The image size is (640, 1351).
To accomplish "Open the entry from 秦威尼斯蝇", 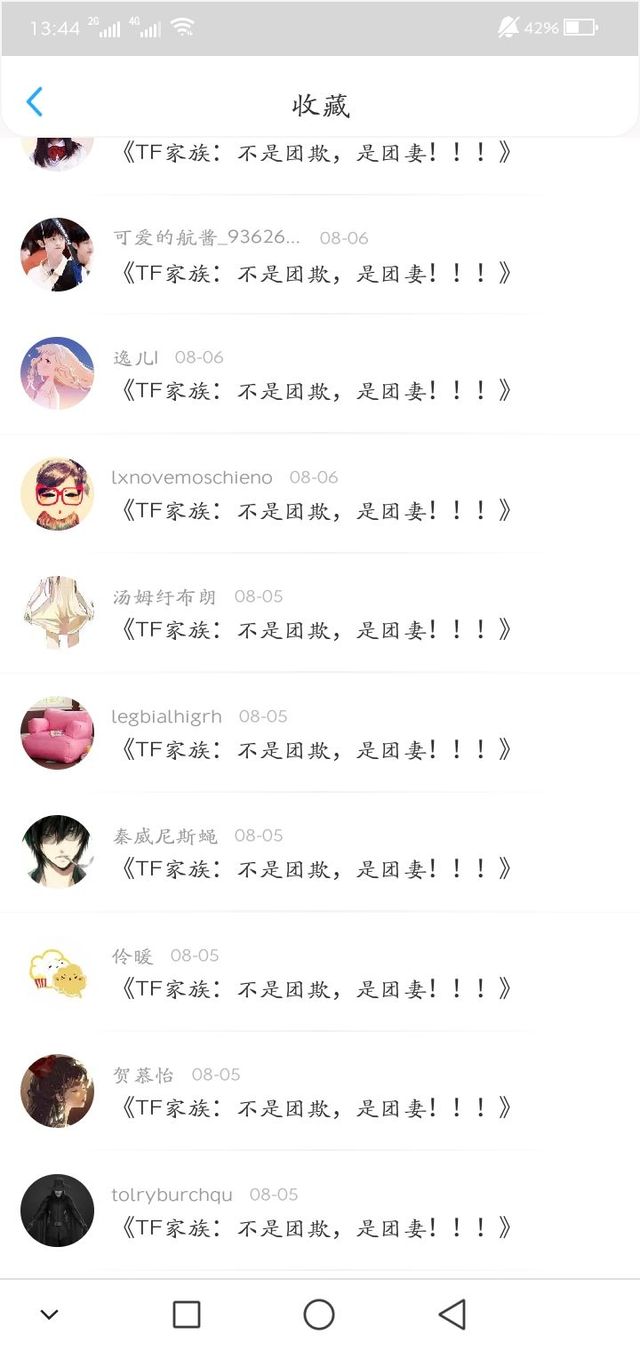I will tap(320, 852).
